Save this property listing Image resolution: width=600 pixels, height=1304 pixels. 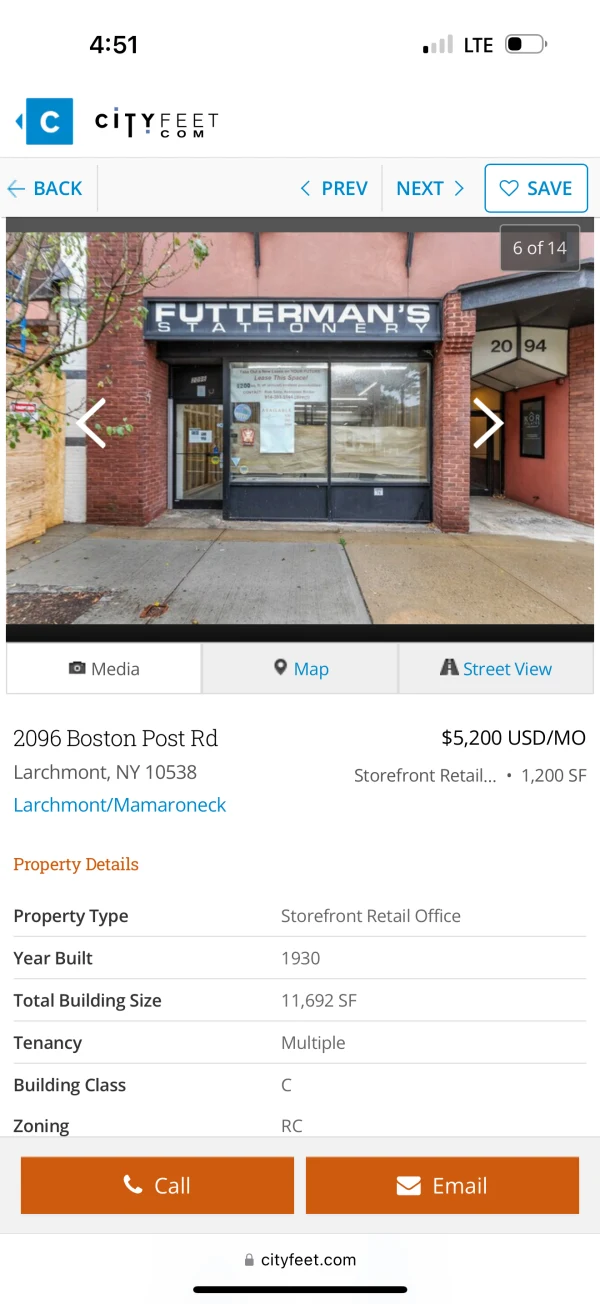point(536,188)
